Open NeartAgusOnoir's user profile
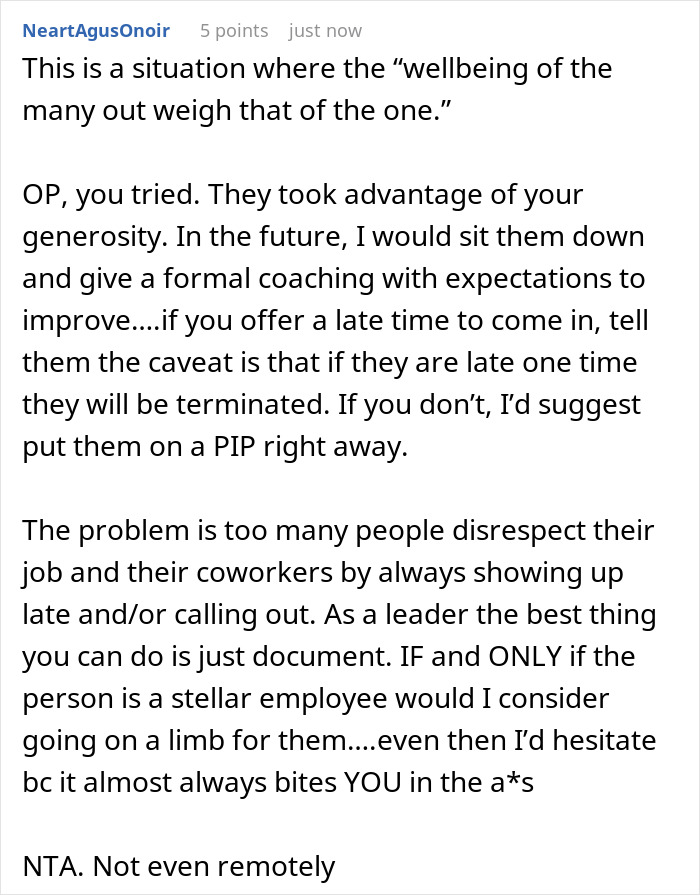The image size is (700, 895). [x=96, y=31]
